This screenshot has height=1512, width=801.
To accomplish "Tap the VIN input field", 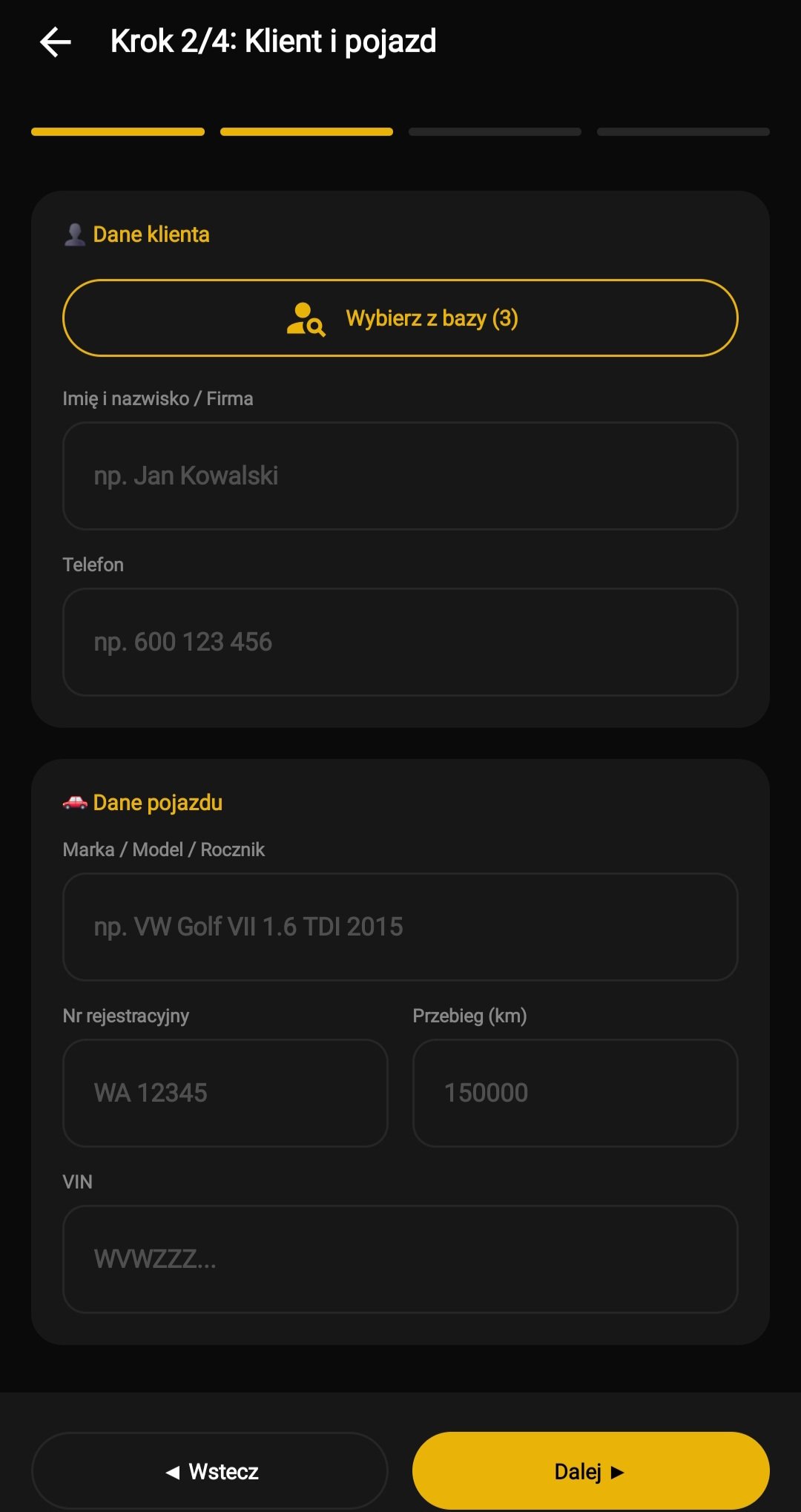I will tap(400, 1260).
